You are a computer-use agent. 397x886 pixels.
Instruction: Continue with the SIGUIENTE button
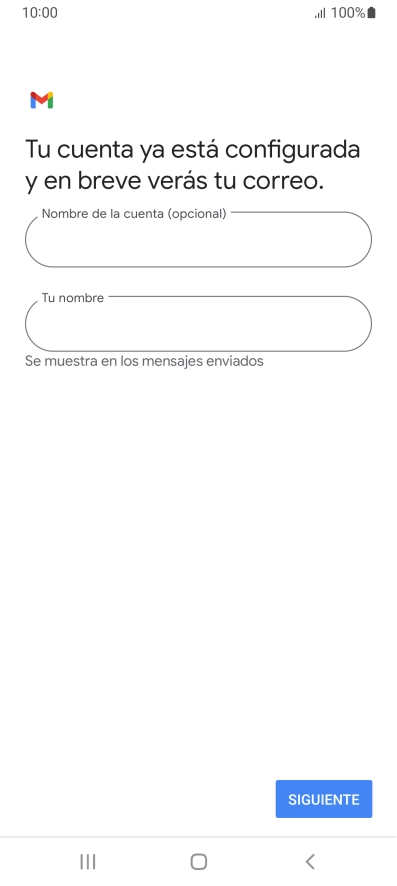coord(324,799)
